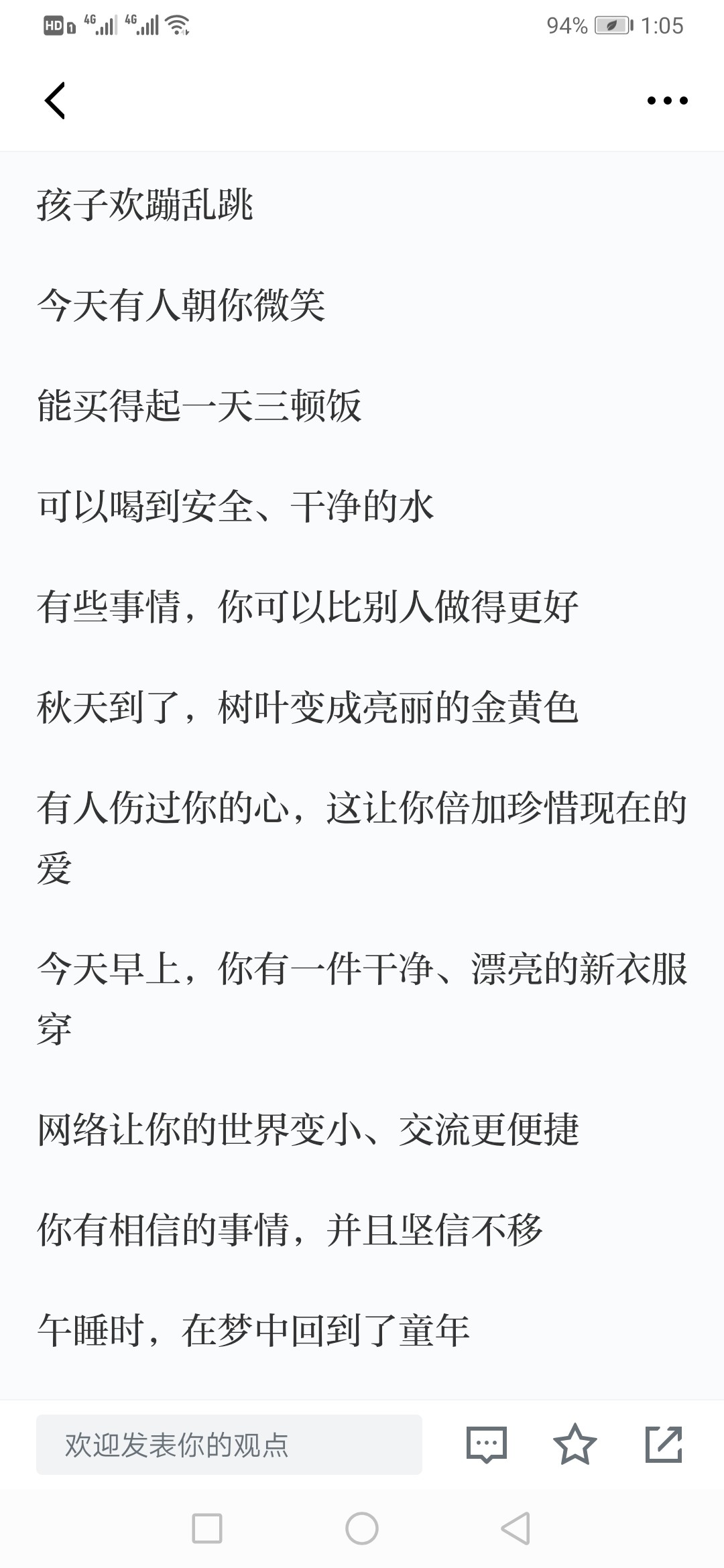Screen dimensions: 724x1568
Task: Go back using the top-left arrow
Action: 55,101
